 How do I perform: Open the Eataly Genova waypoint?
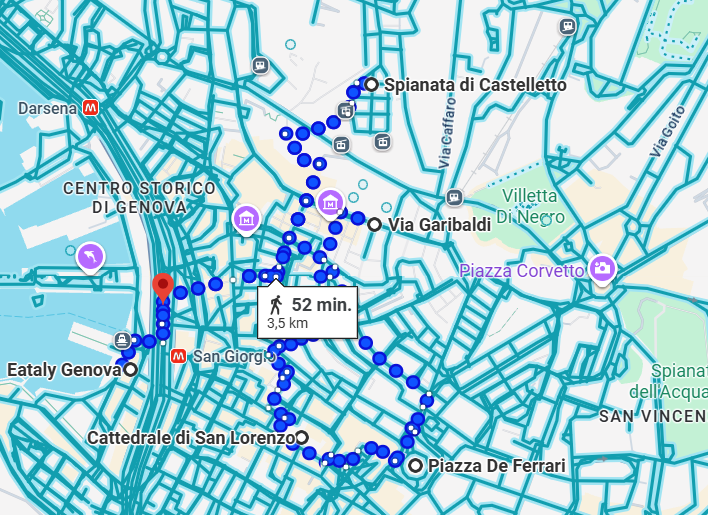pos(130,370)
